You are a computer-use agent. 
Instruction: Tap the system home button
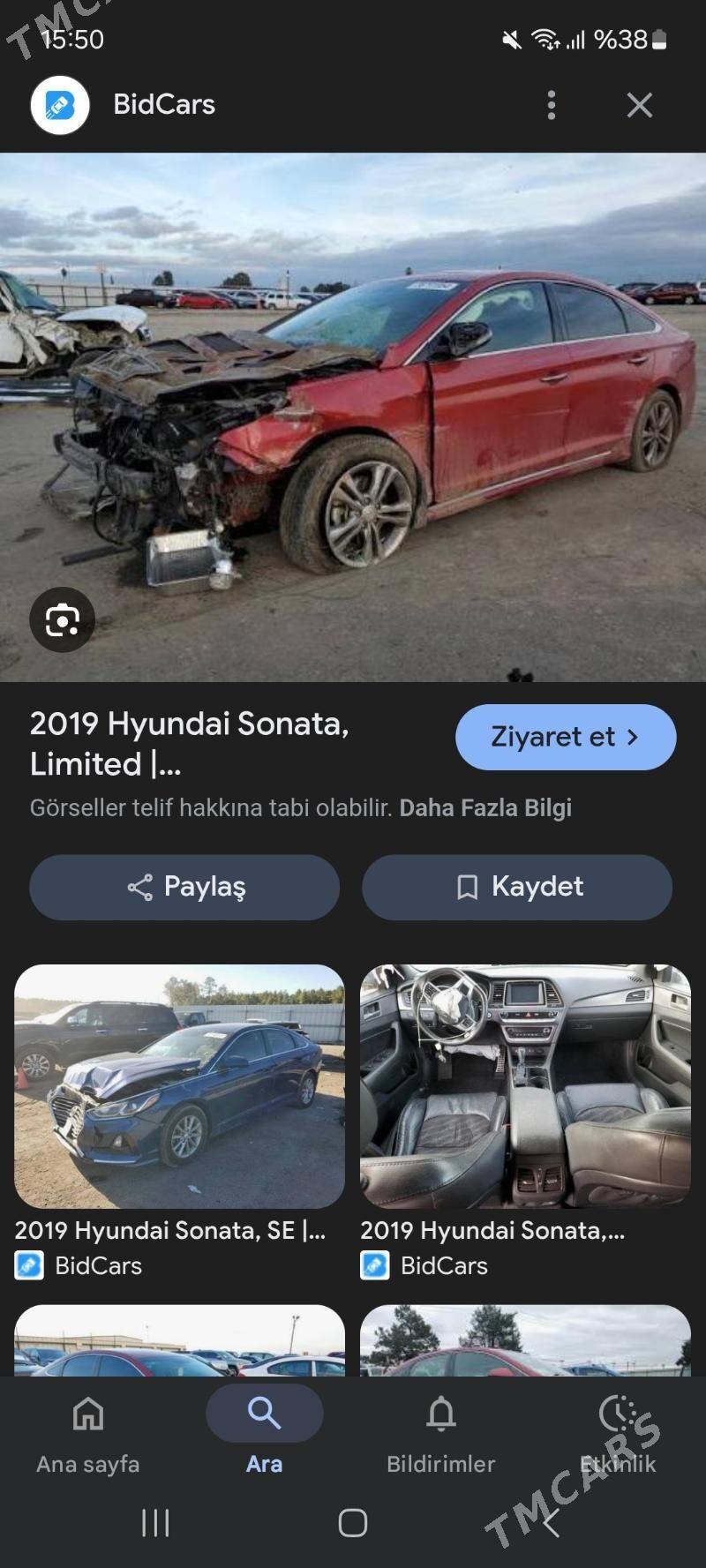click(353, 1522)
